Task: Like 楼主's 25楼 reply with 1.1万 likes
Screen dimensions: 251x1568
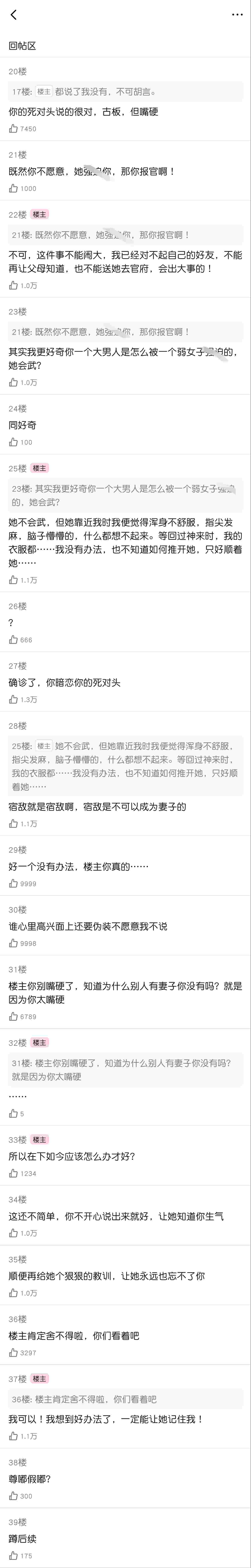Action: (13, 579)
